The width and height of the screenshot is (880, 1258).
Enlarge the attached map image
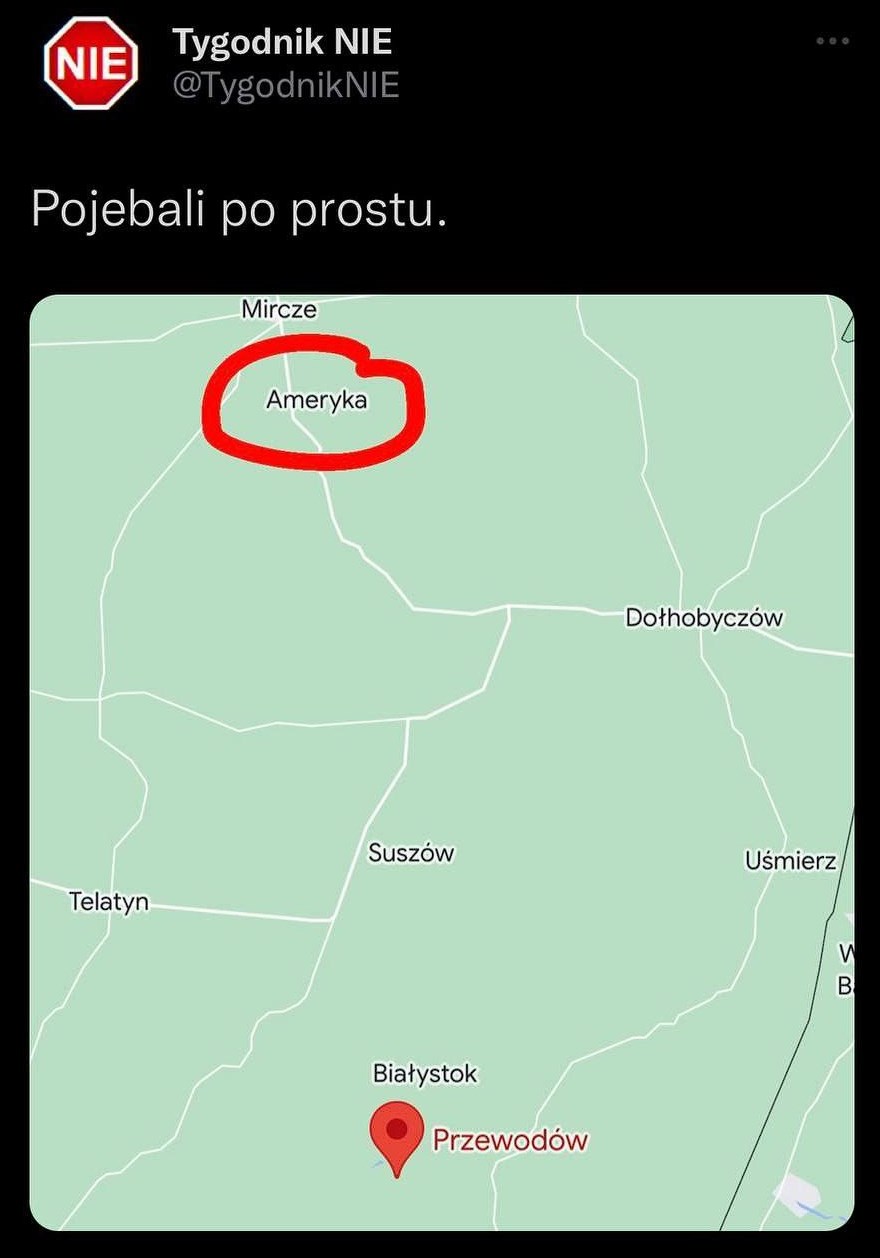pos(441,762)
